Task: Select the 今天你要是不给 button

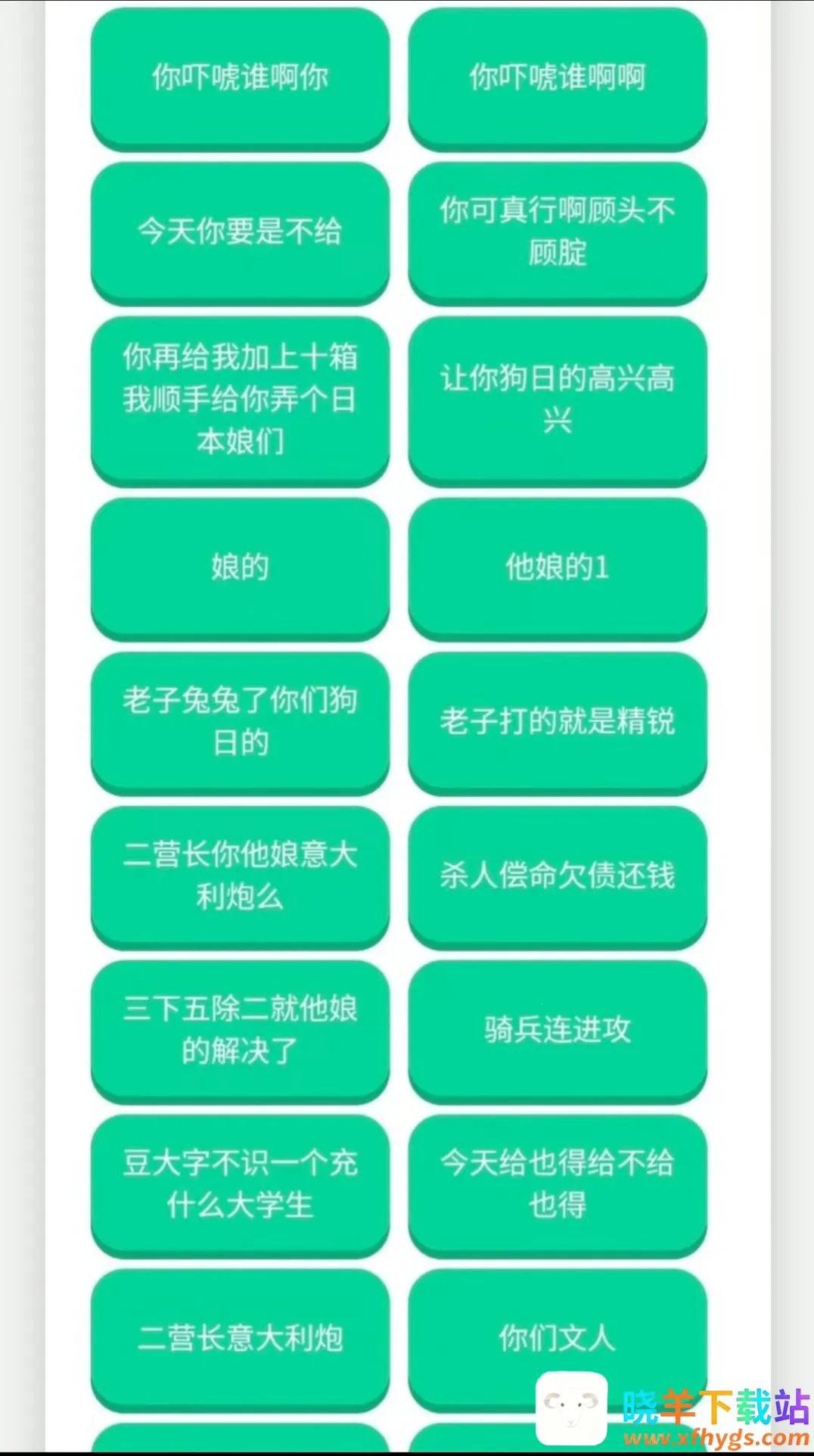Action: point(240,231)
